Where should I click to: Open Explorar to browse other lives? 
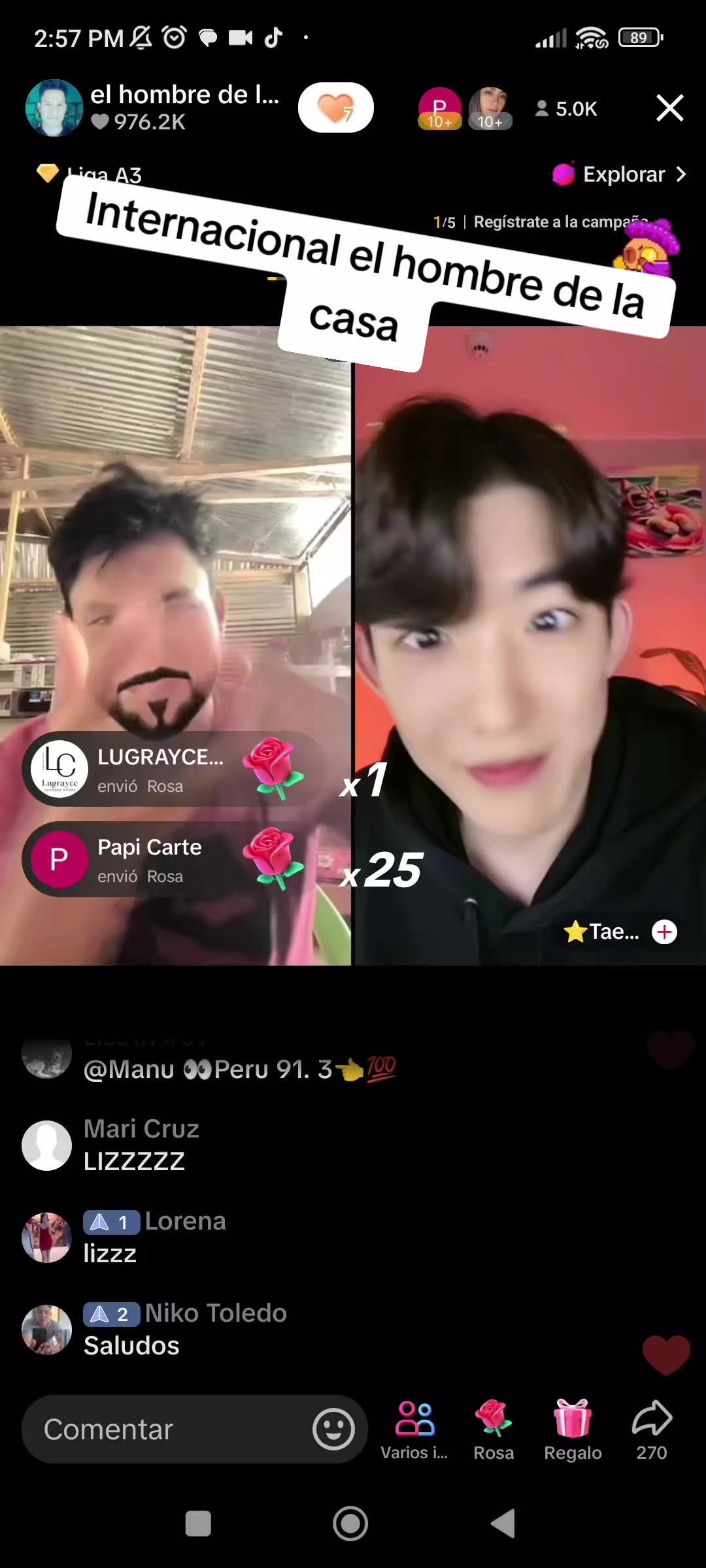[x=619, y=174]
